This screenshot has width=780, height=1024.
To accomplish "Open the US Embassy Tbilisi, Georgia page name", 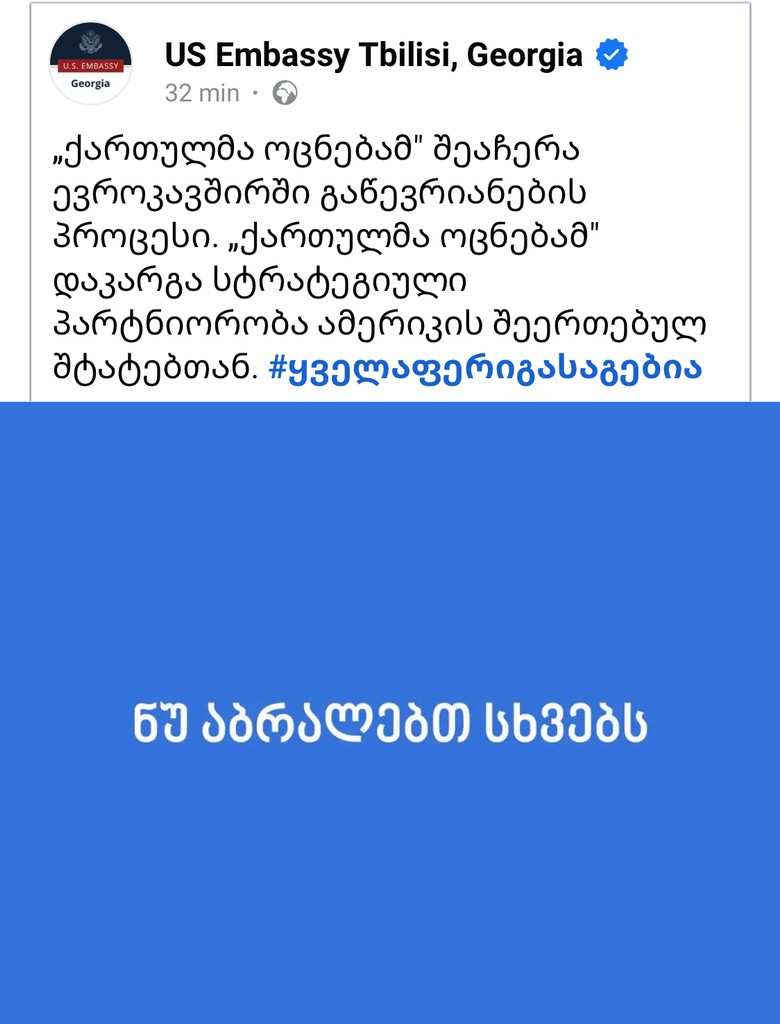I will 374,57.
